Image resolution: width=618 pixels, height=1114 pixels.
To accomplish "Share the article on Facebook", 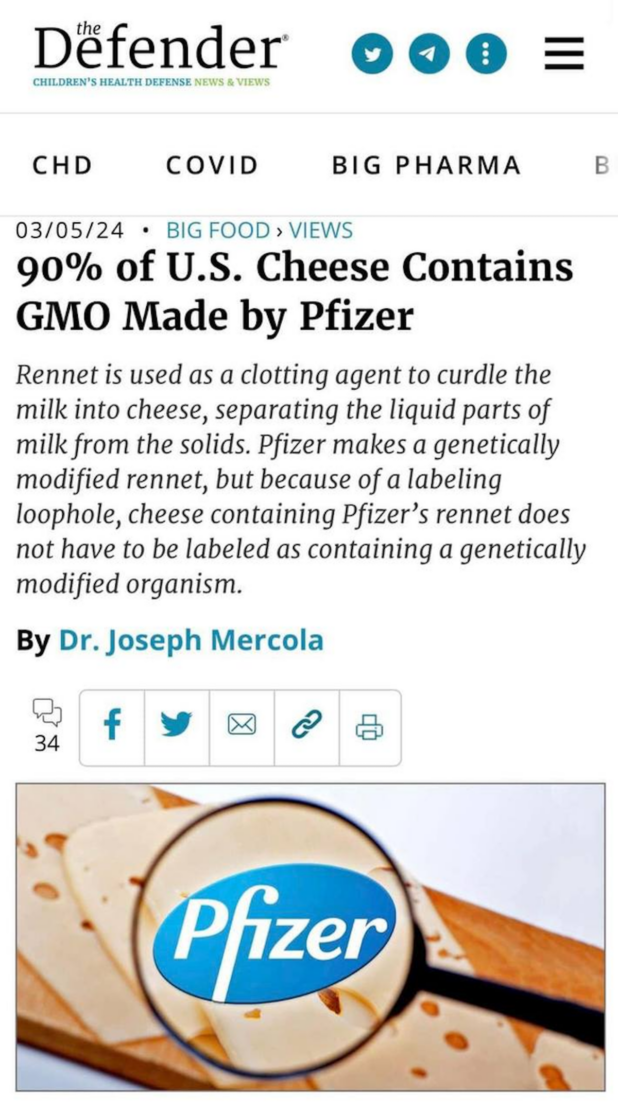I will click(112, 727).
